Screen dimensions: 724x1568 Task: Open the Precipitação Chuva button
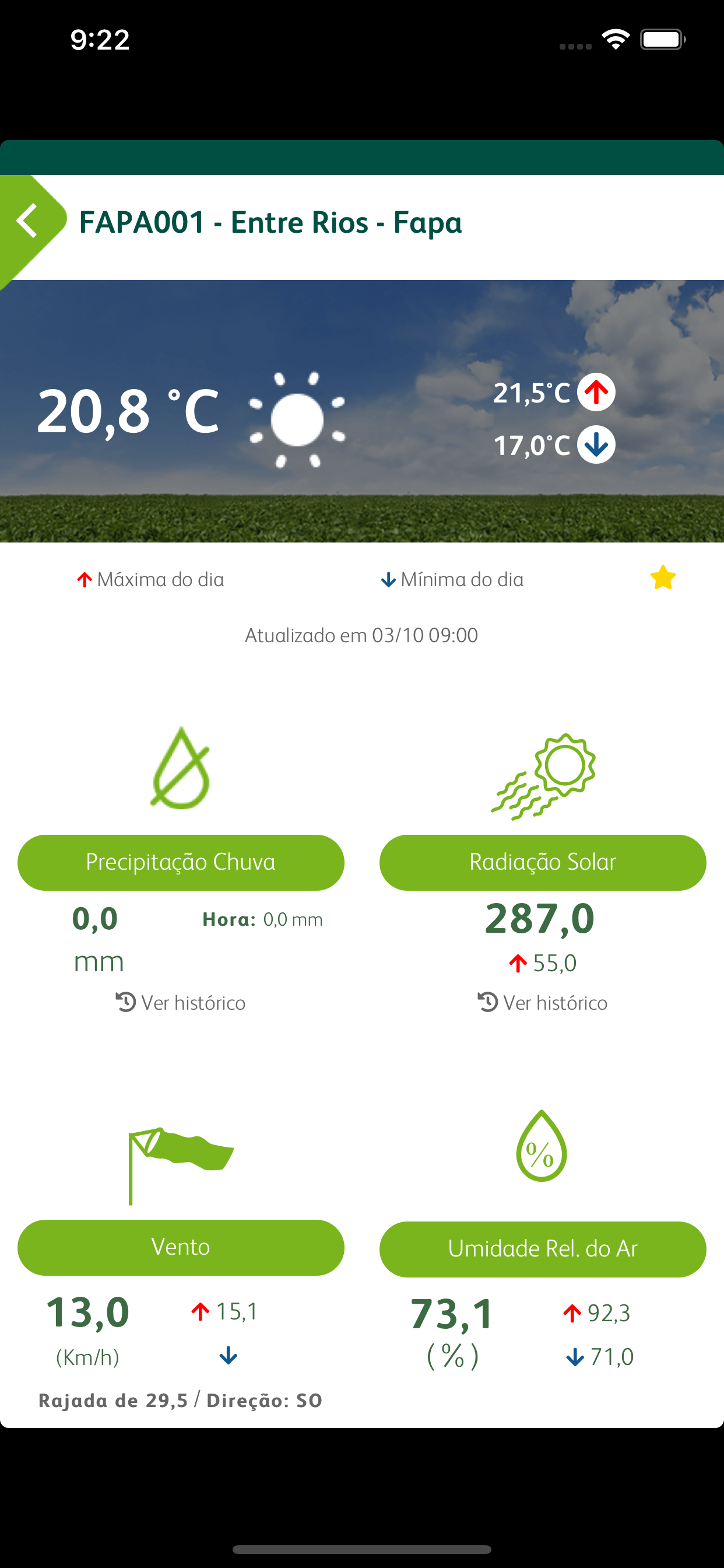[x=181, y=863]
